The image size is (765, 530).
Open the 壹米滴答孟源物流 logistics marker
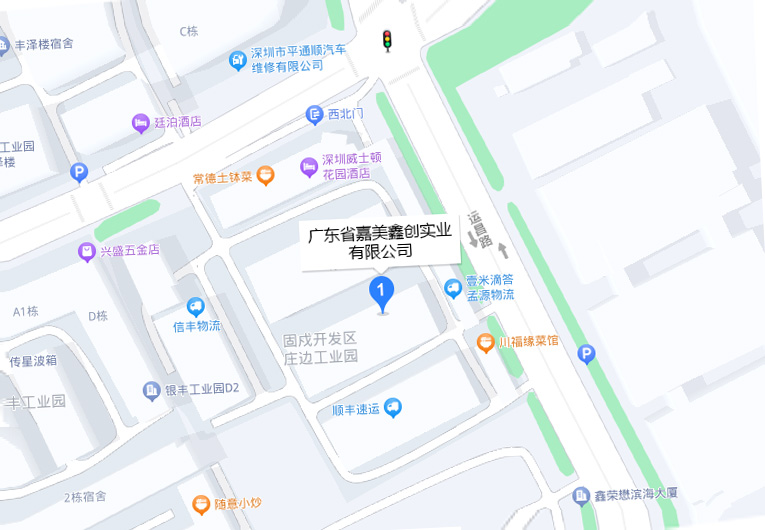tap(453, 288)
